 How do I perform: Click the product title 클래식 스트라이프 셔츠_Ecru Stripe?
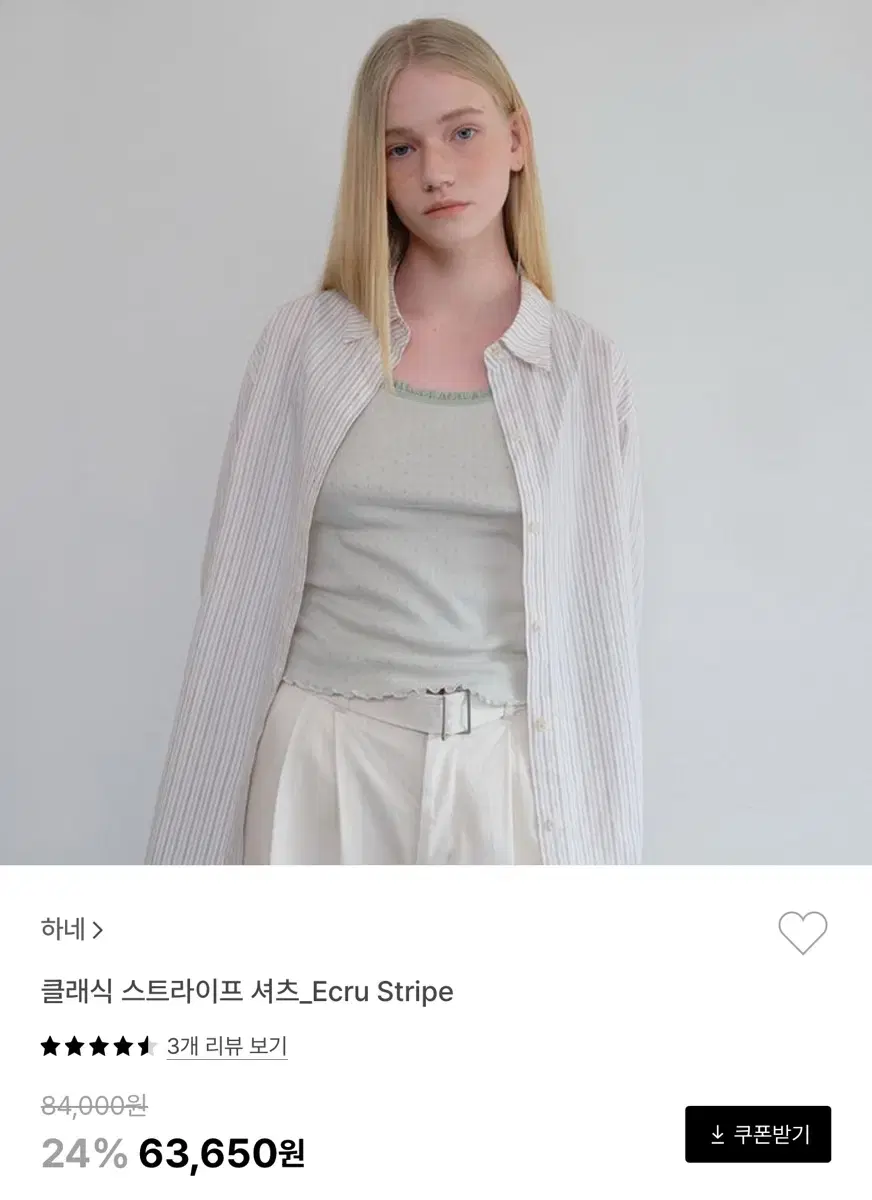247,991
